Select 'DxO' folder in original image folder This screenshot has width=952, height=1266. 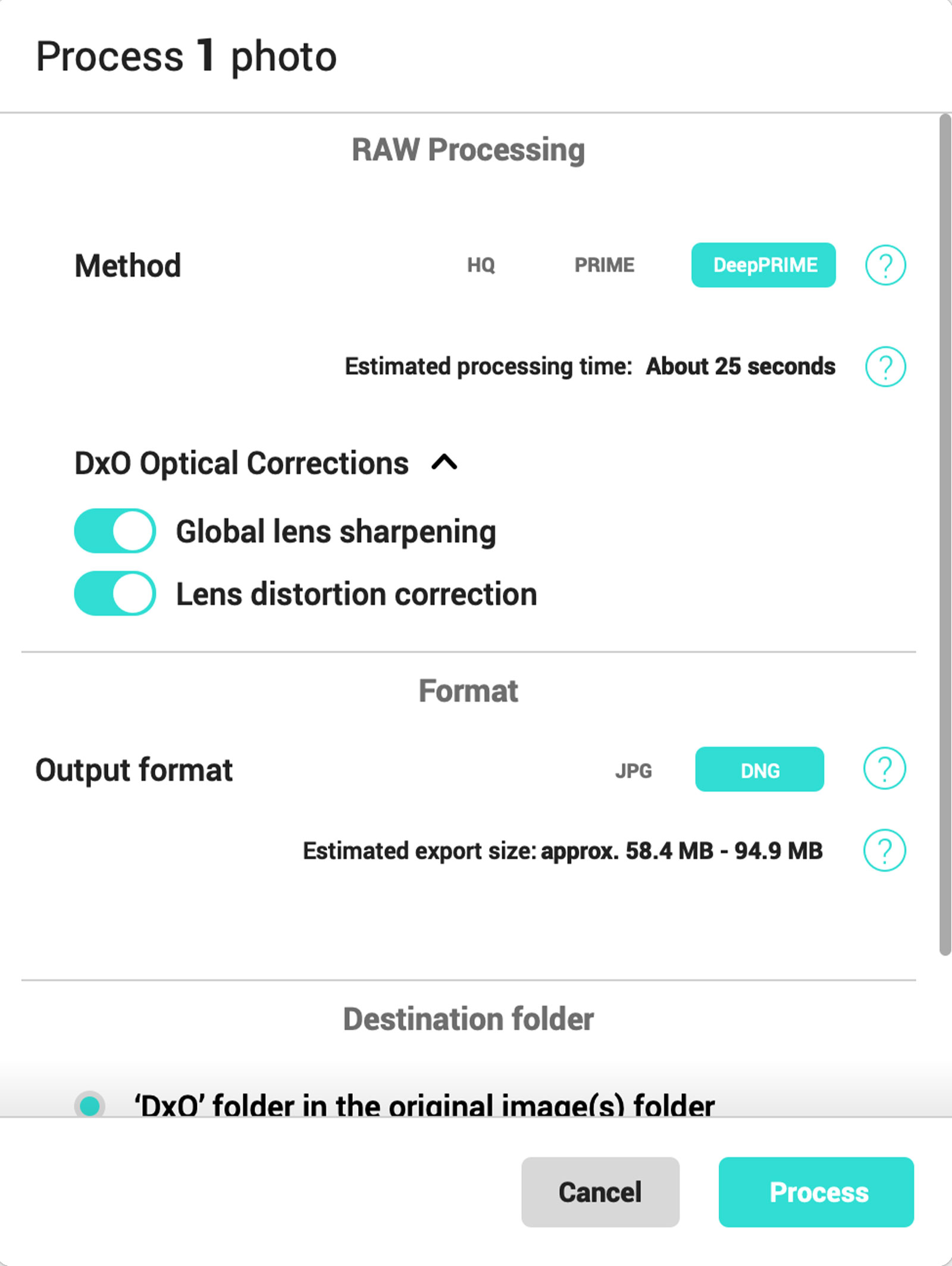point(90,1105)
